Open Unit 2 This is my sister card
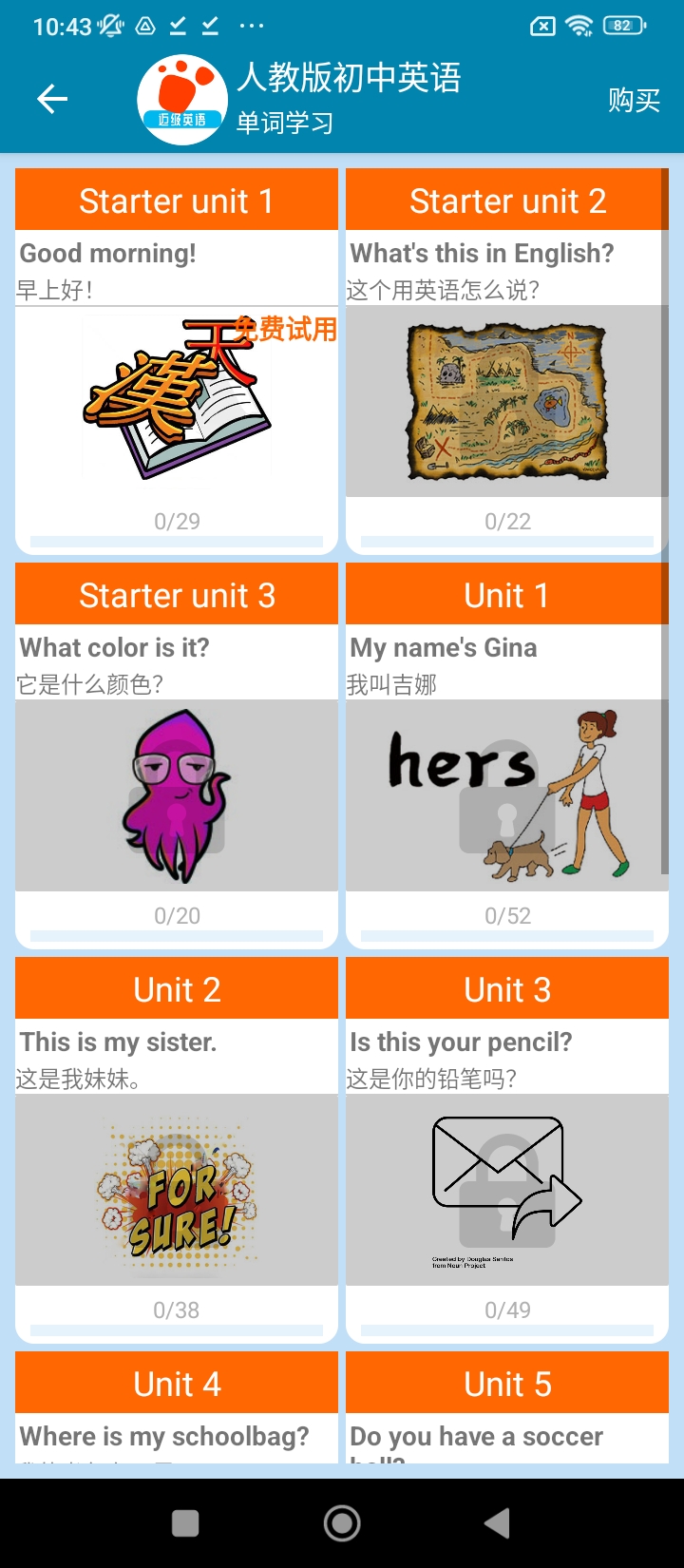The width and height of the screenshot is (684, 1568). 177,1150
